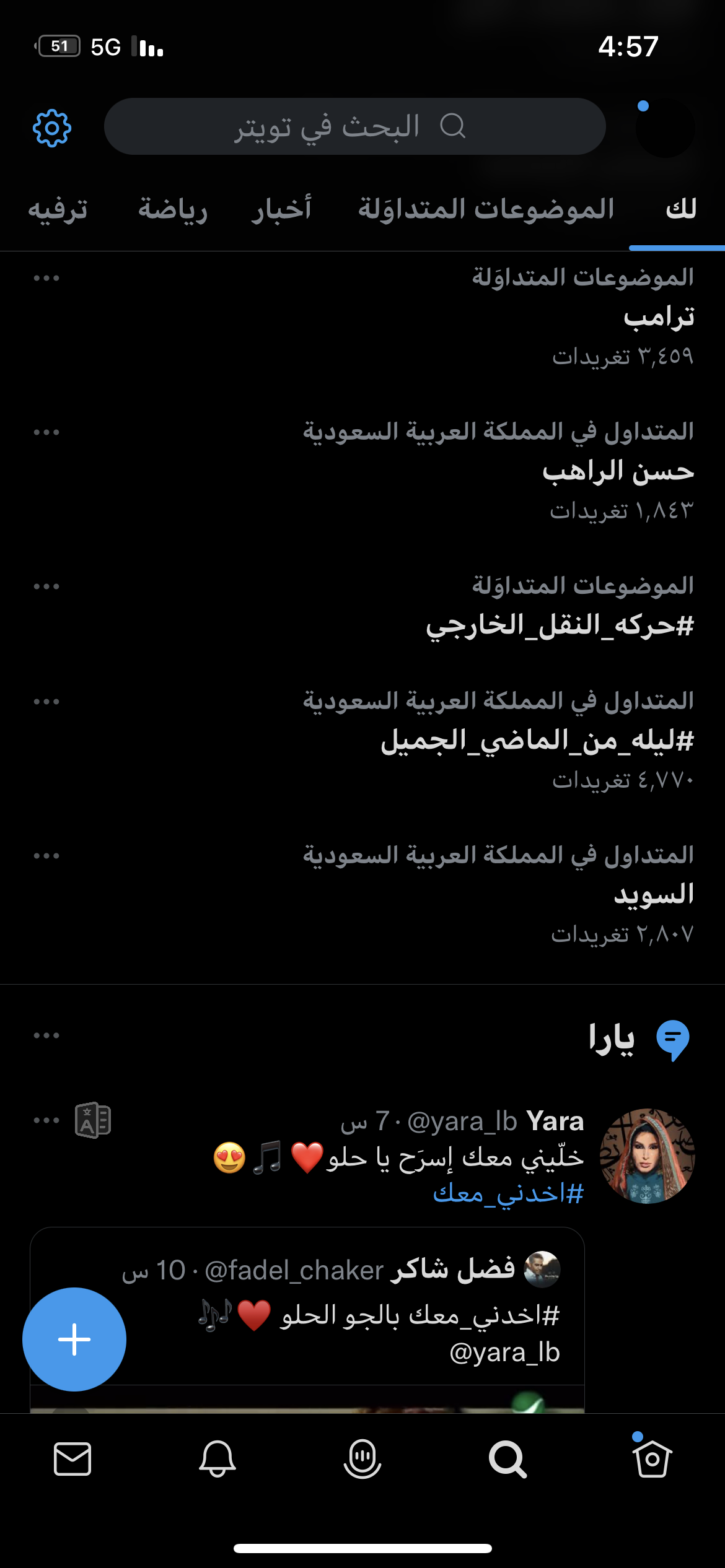This screenshot has height=1568, width=725.
Task: Open explore settings gear icon
Action: (52, 128)
